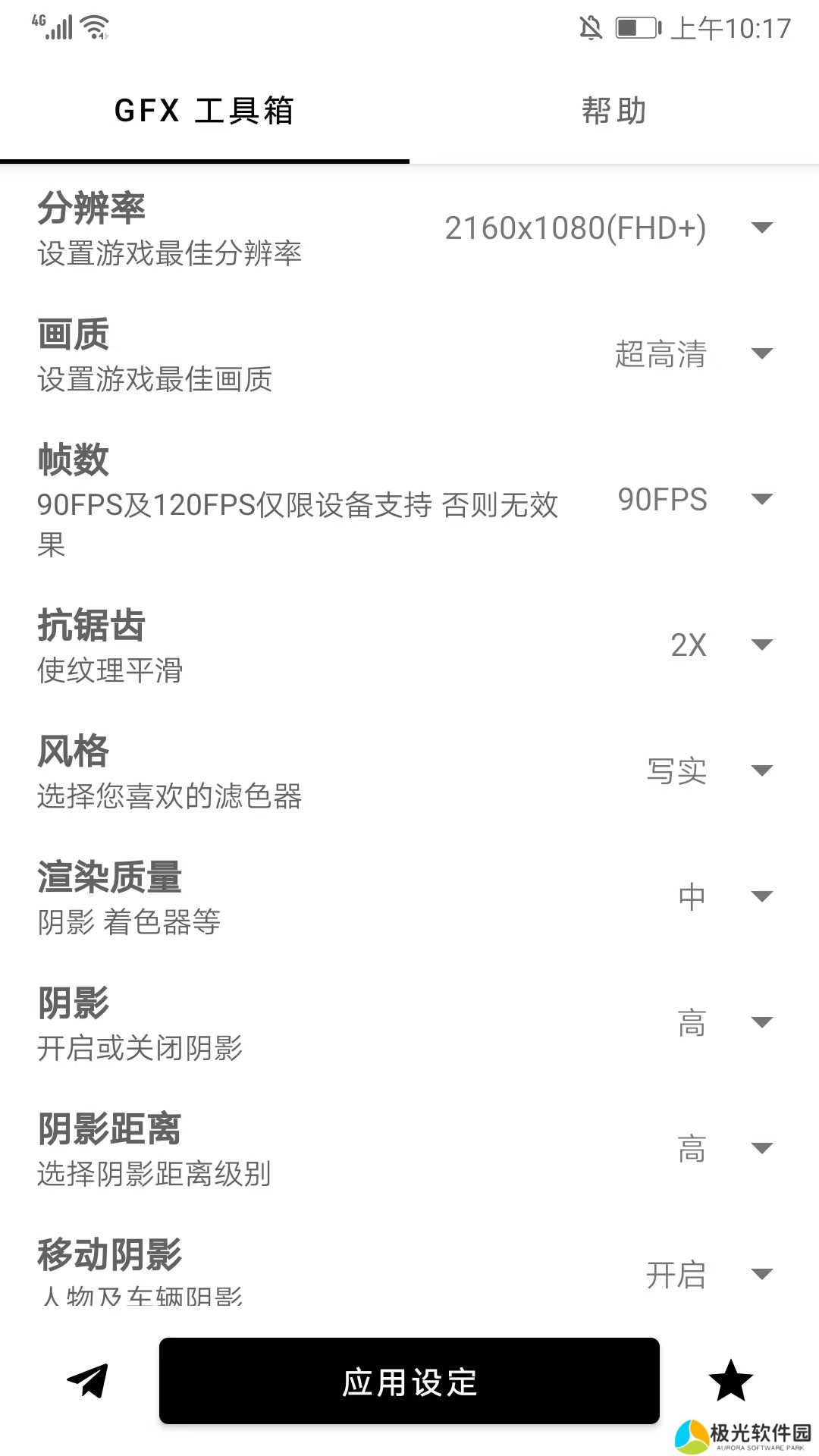Switch to the 帮助 tab
The width and height of the screenshot is (819, 1456).
tap(613, 111)
